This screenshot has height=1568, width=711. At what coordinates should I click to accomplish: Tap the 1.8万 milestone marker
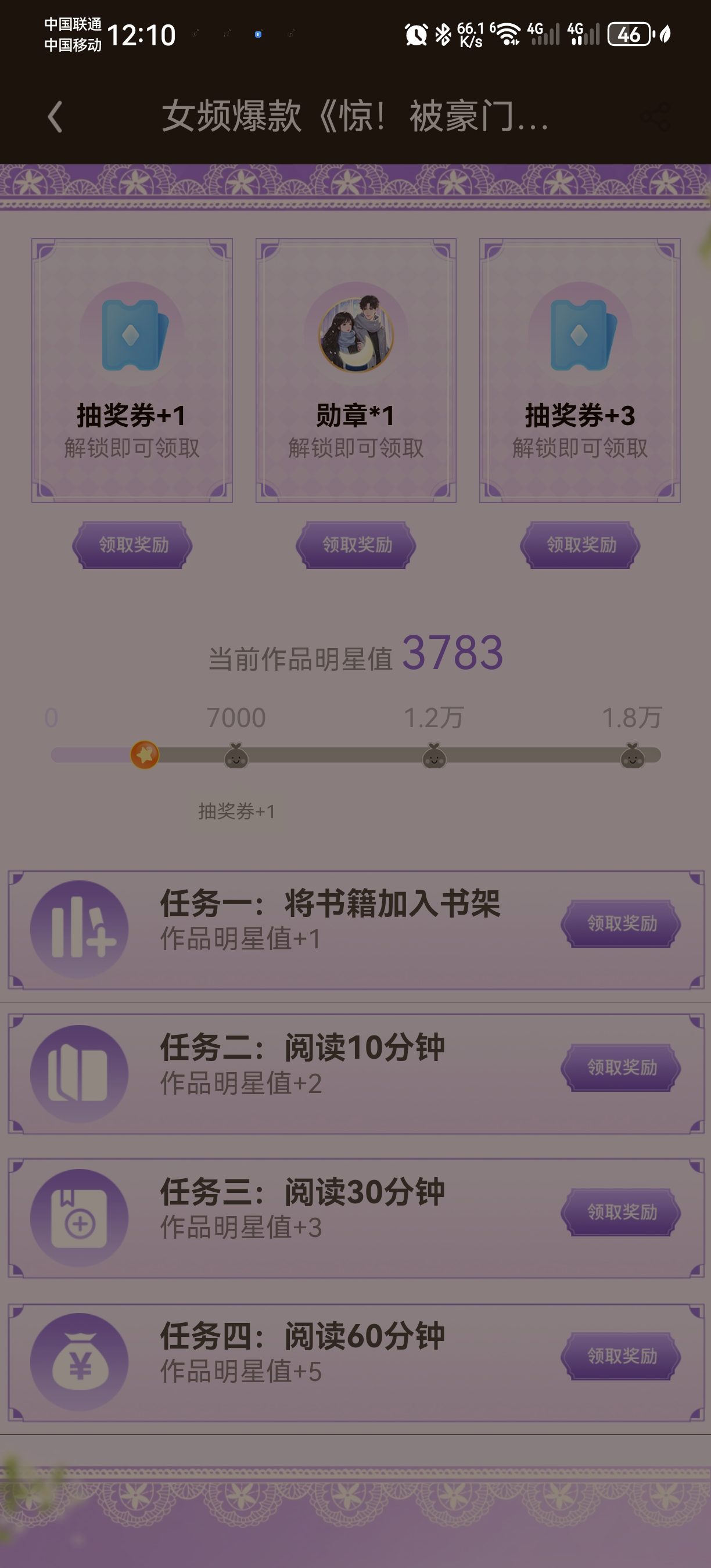coord(633,756)
